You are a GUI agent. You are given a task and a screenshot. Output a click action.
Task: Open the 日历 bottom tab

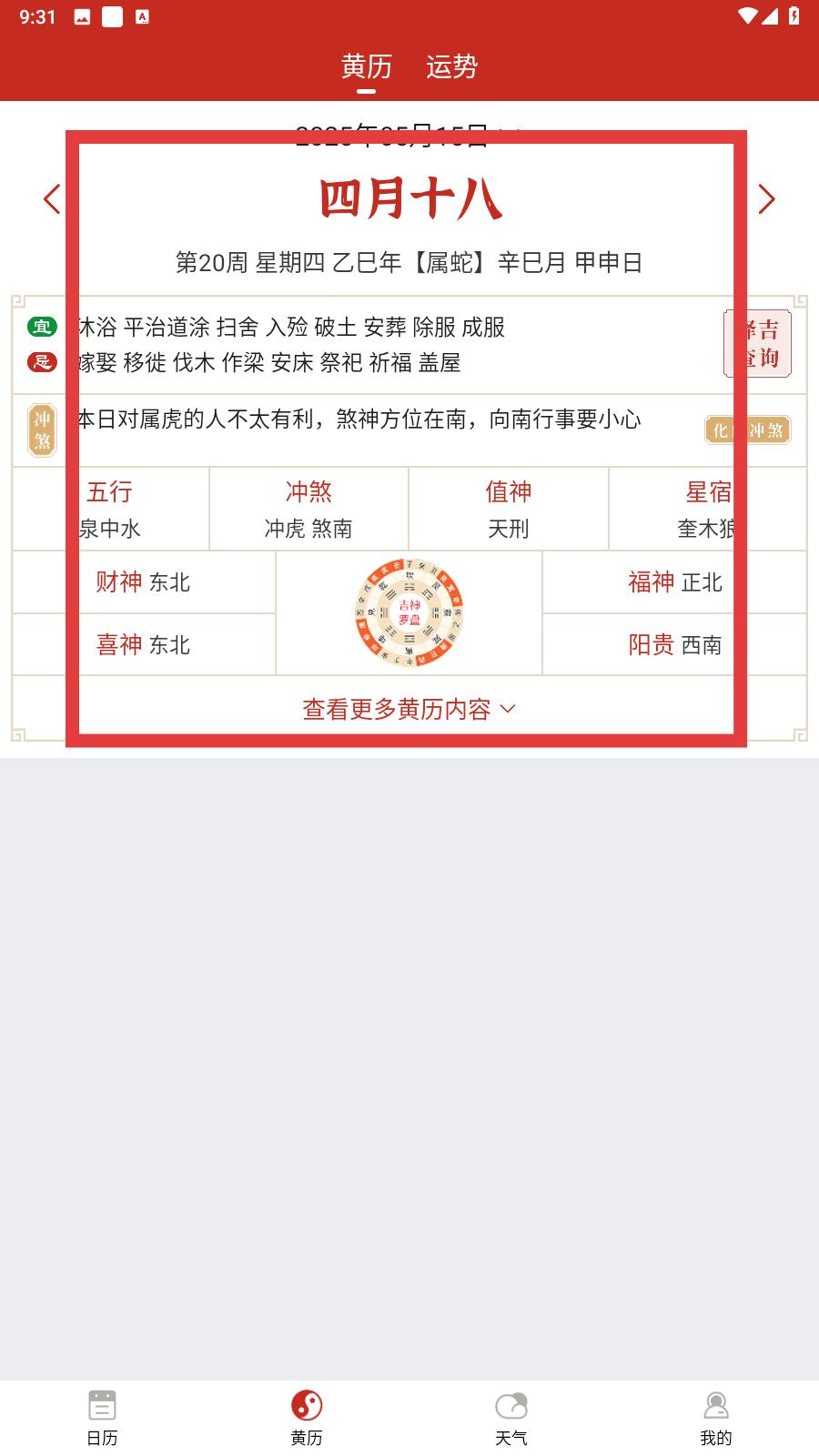tap(102, 1416)
